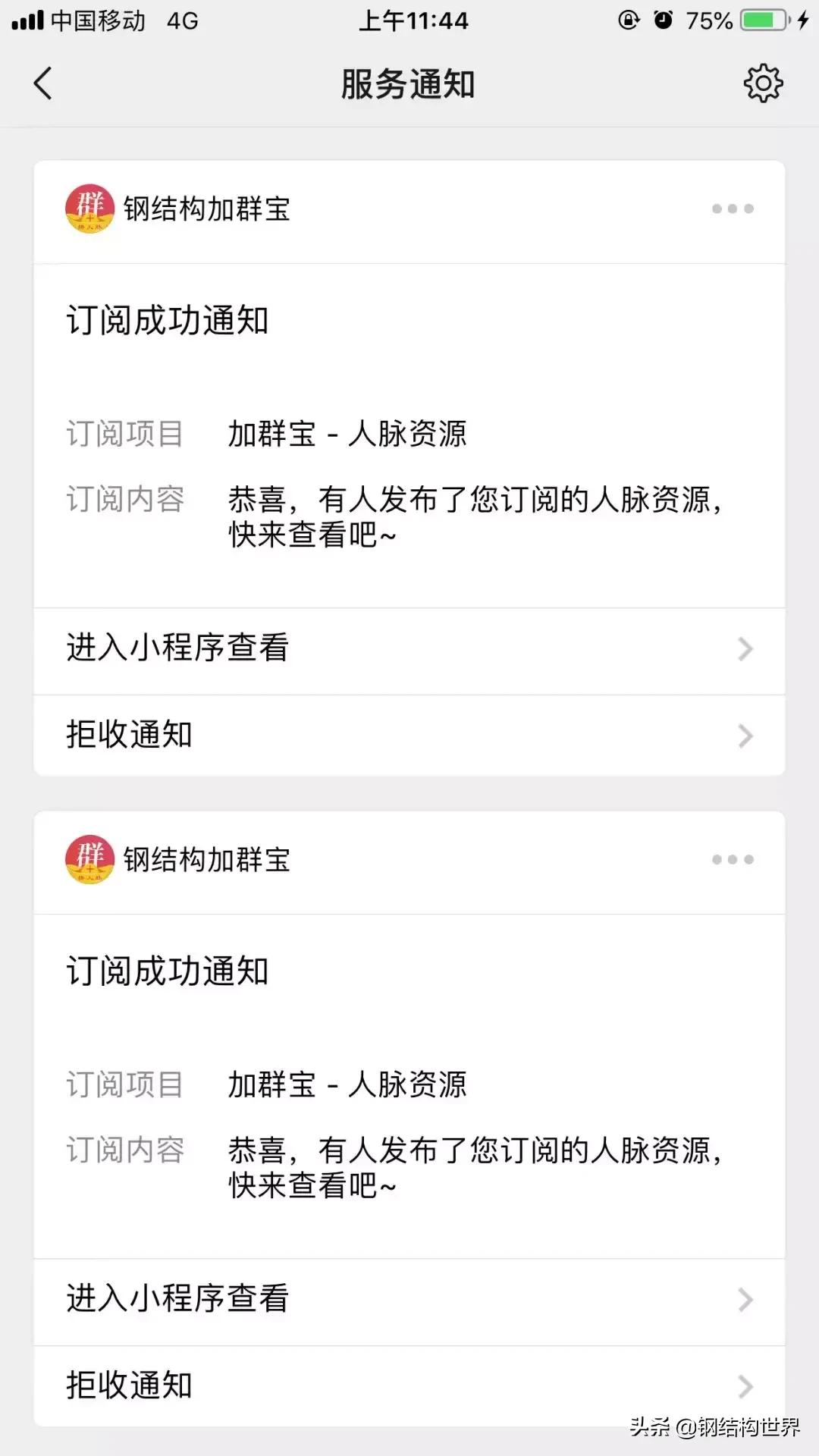This screenshot has width=819, height=1456.
Task: Expand 拒收通知 via its chevron arrow
Action: coord(745,736)
